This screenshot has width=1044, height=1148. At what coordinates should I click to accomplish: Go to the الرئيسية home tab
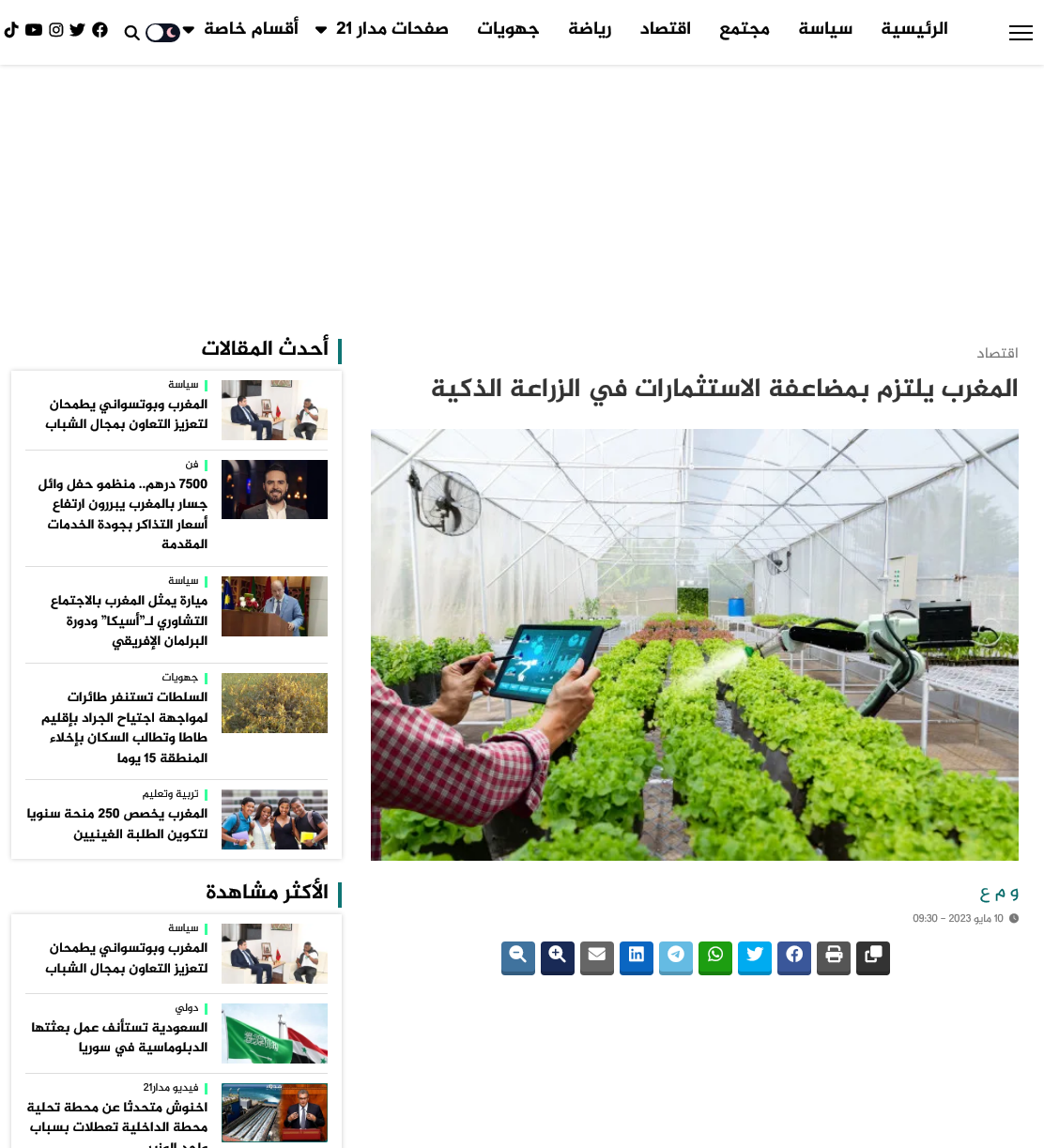914,29
